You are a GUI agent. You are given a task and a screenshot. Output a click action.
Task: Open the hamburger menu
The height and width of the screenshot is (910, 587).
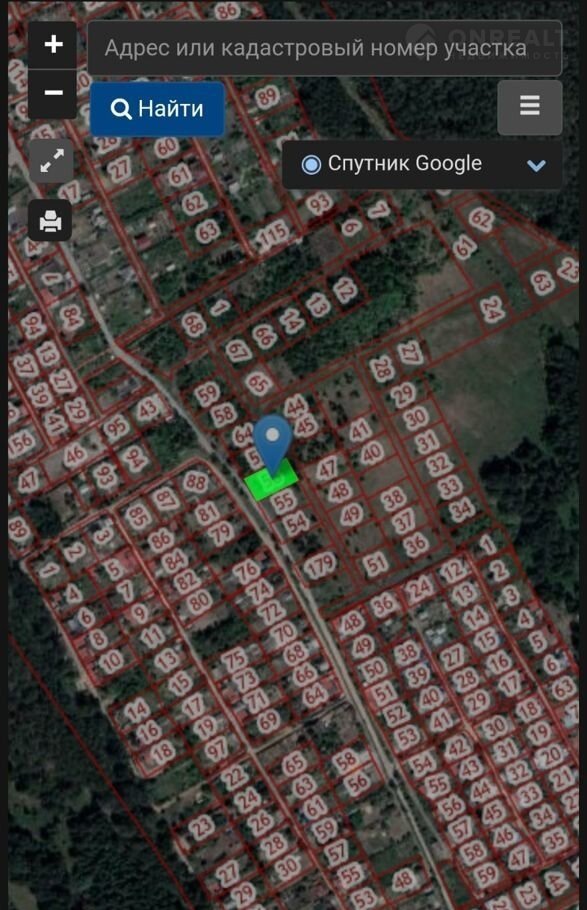tap(530, 107)
